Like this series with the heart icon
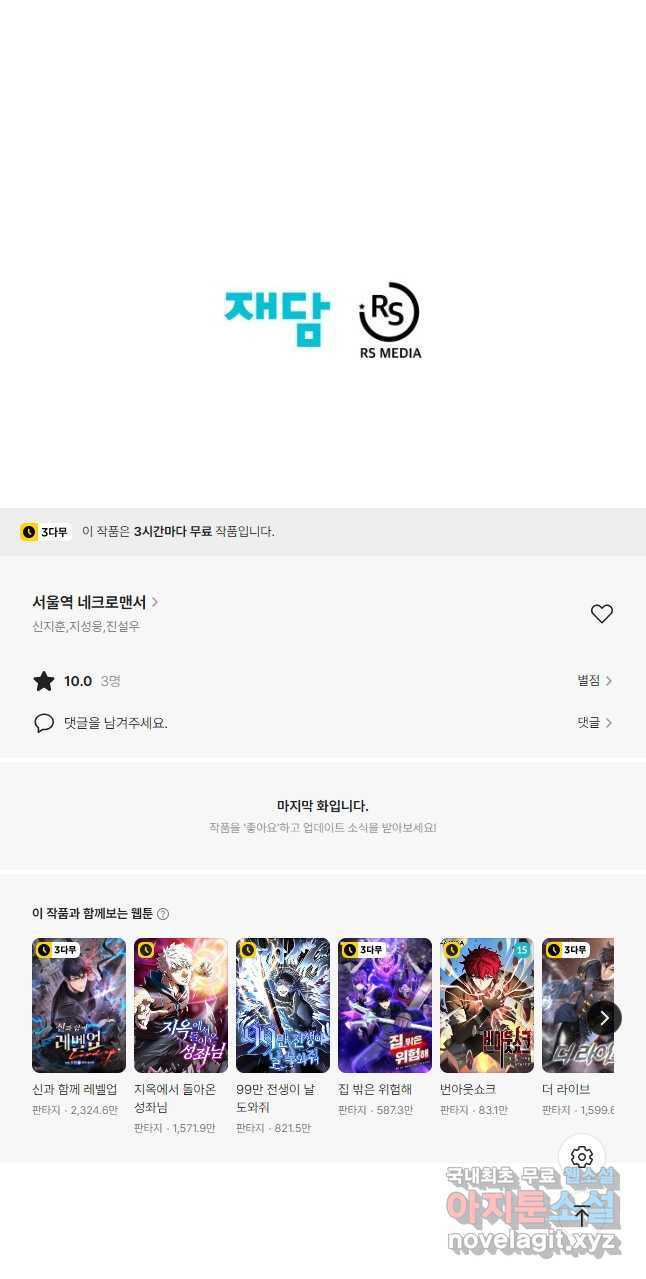Image resolution: width=646 pixels, height=1279 pixels. click(x=601, y=614)
